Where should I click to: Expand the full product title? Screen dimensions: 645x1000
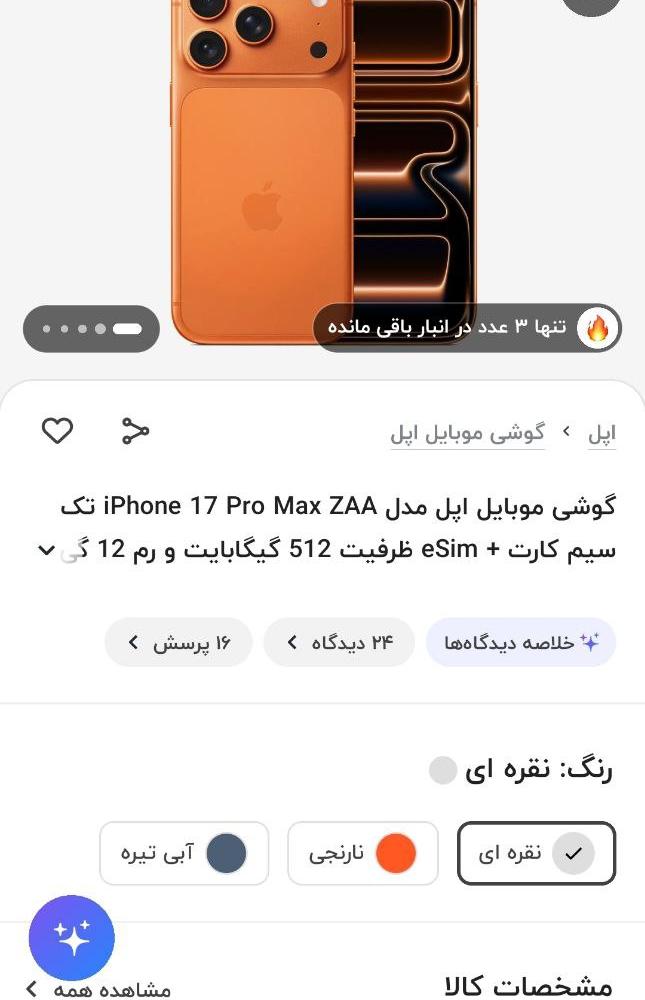[x=46, y=551]
